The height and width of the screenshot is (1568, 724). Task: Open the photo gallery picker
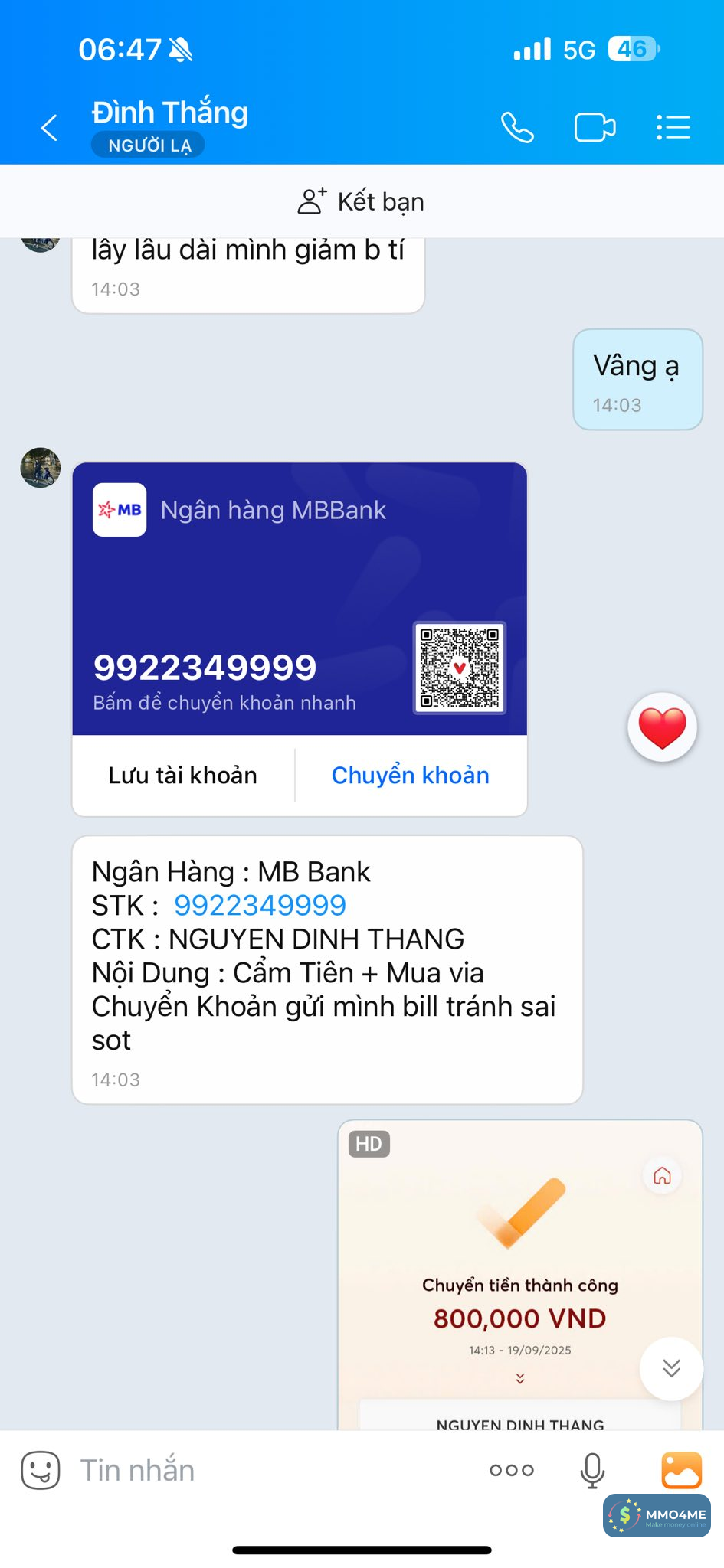click(x=681, y=1470)
